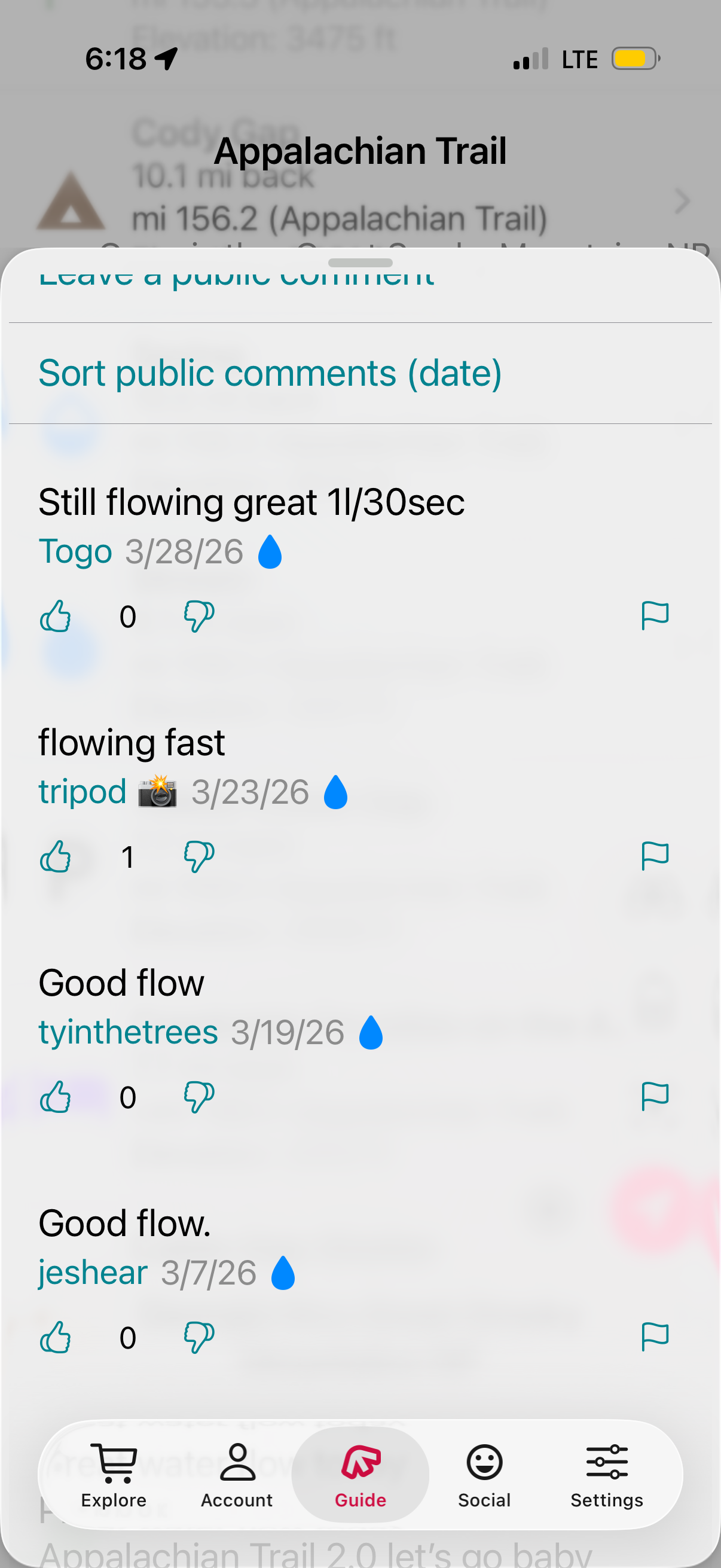This screenshot has height=1568, width=721.
Task: Like tyinthetrees' Good flow comment
Action: click(x=56, y=1097)
